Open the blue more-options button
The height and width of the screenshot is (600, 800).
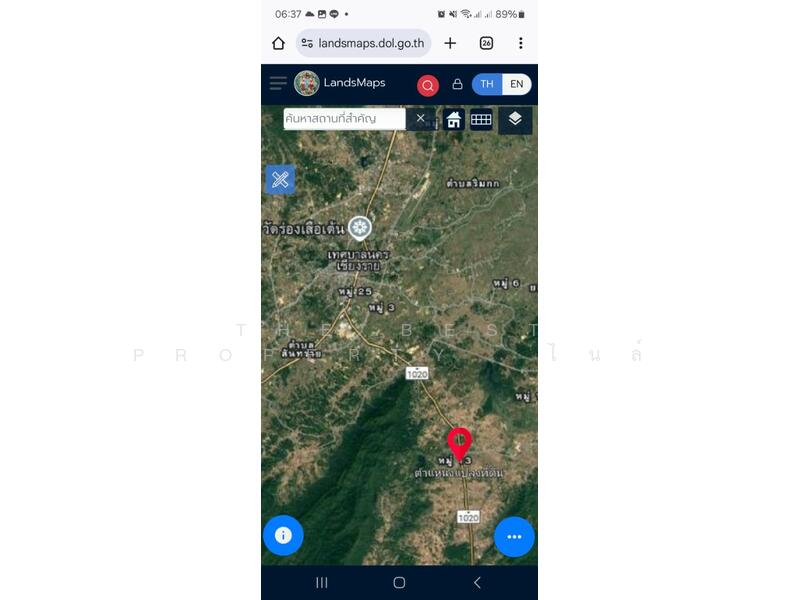[x=514, y=537]
